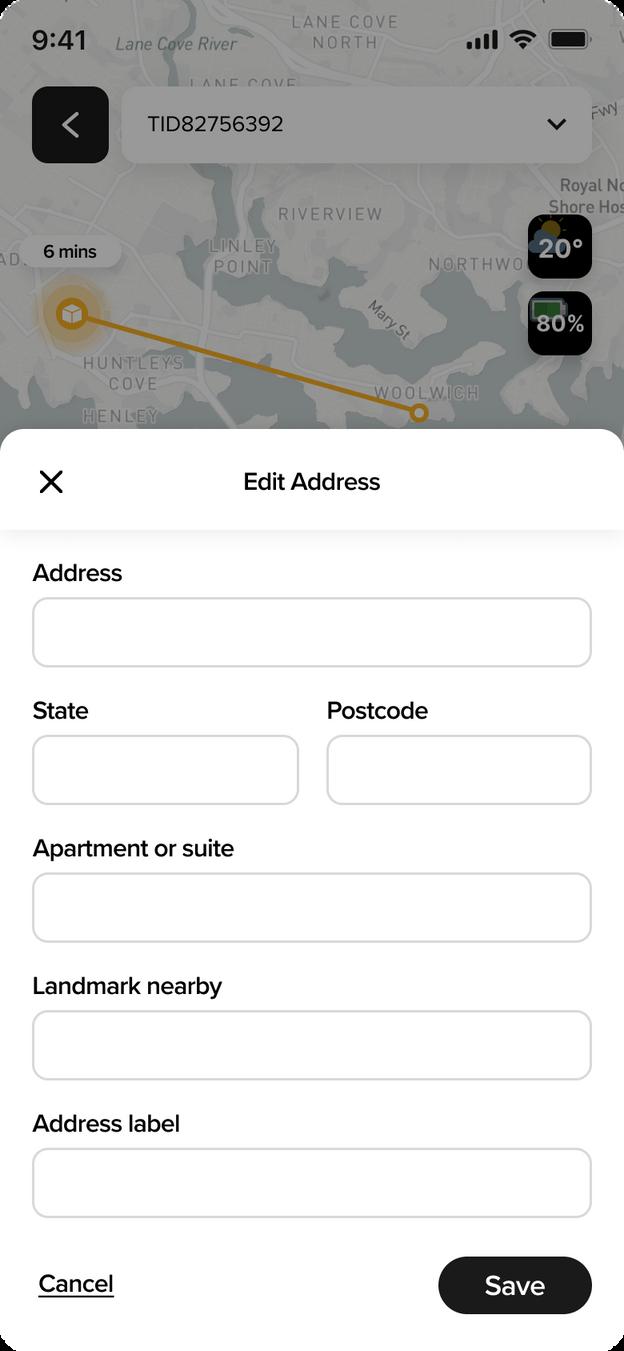Focus the Address text field
624x1351 pixels.
[312, 632]
